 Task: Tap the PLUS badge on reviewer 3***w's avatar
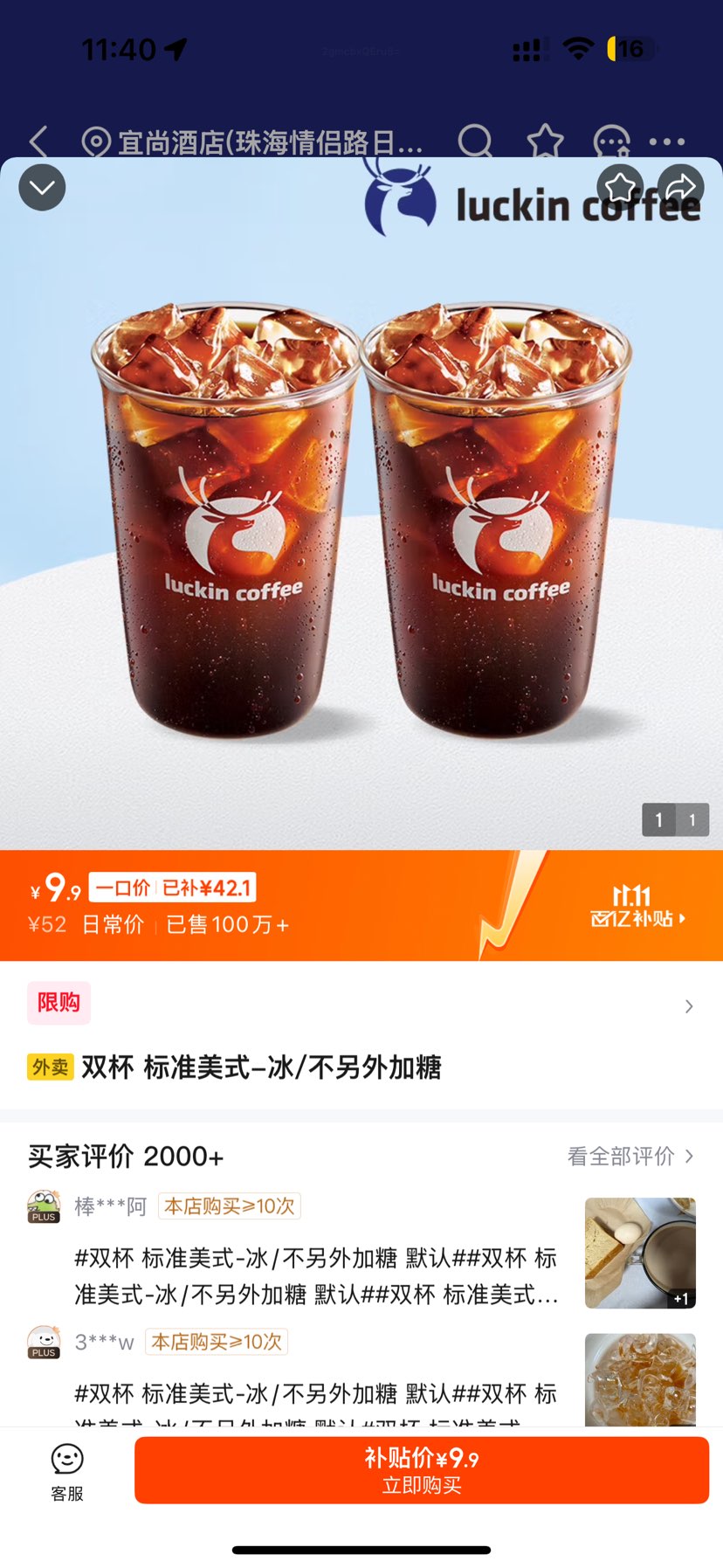[x=44, y=1350]
